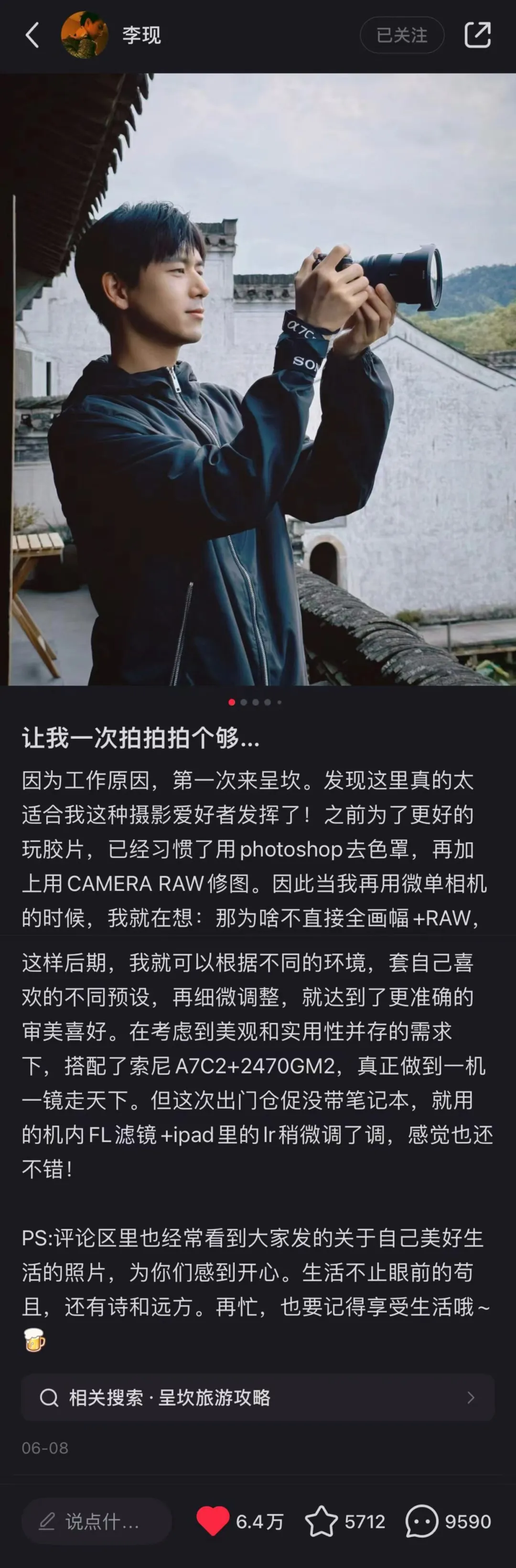Save the post with the star icon
Image resolution: width=516 pixels, height=1568 pixels.
pyautogui.click(x=321, y=1521)
